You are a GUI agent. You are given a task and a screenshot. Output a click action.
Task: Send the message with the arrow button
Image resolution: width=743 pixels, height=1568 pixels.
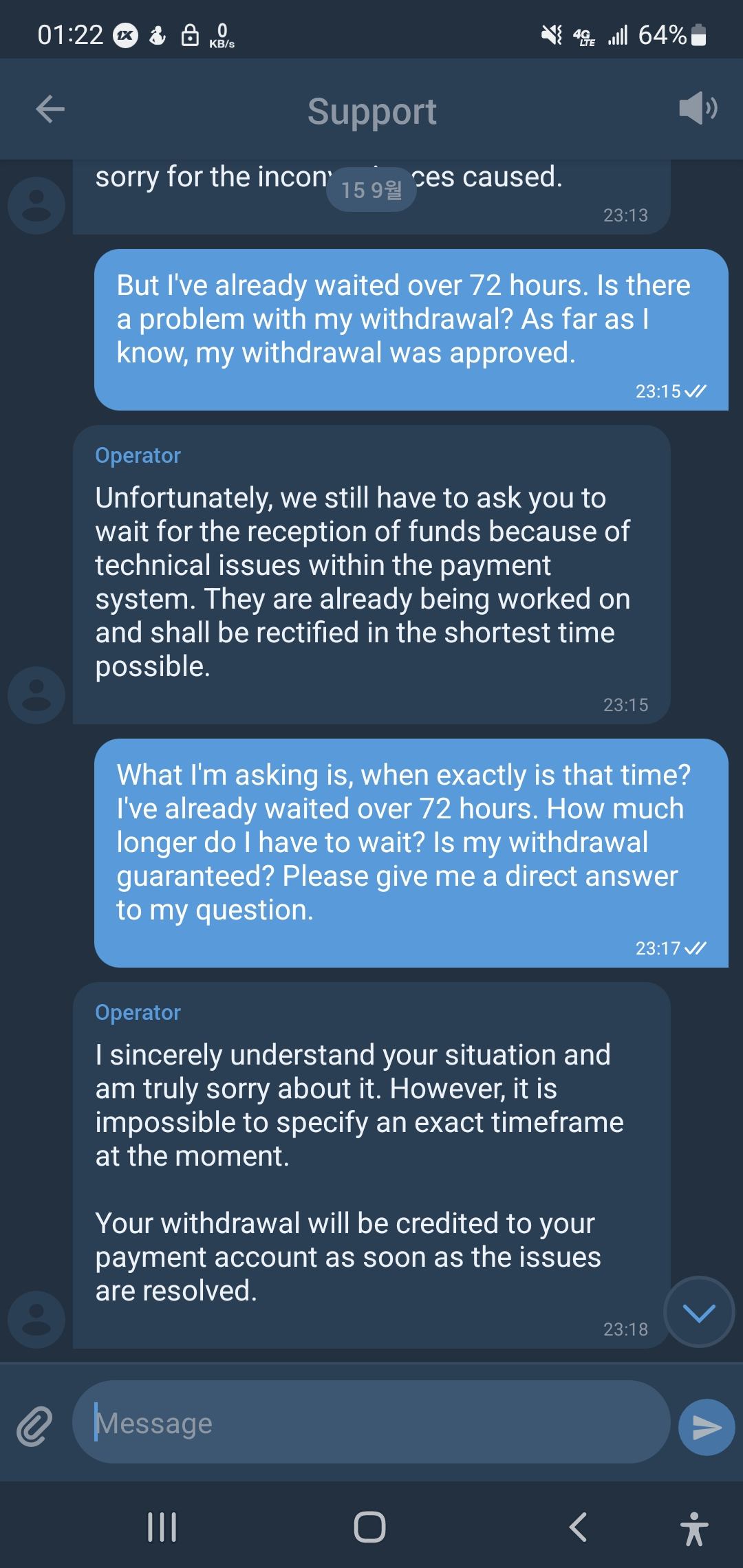[x=707, y=1427]
